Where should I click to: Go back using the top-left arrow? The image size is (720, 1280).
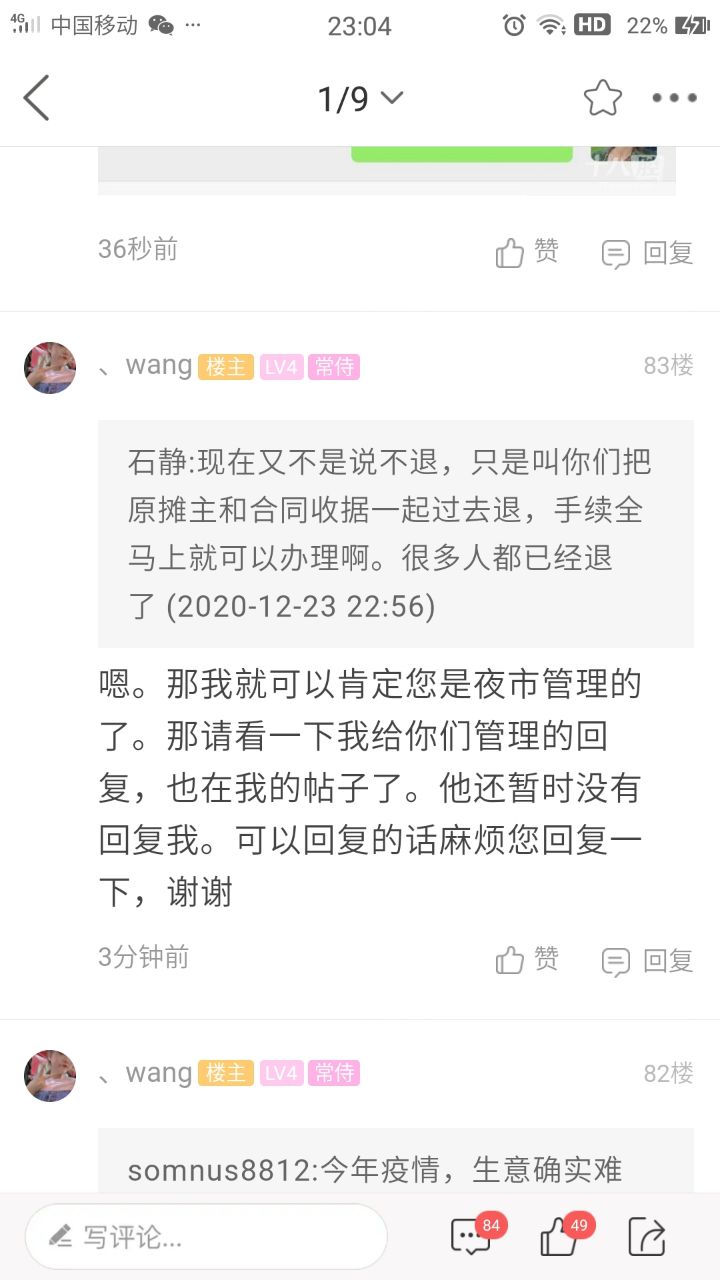37,98
